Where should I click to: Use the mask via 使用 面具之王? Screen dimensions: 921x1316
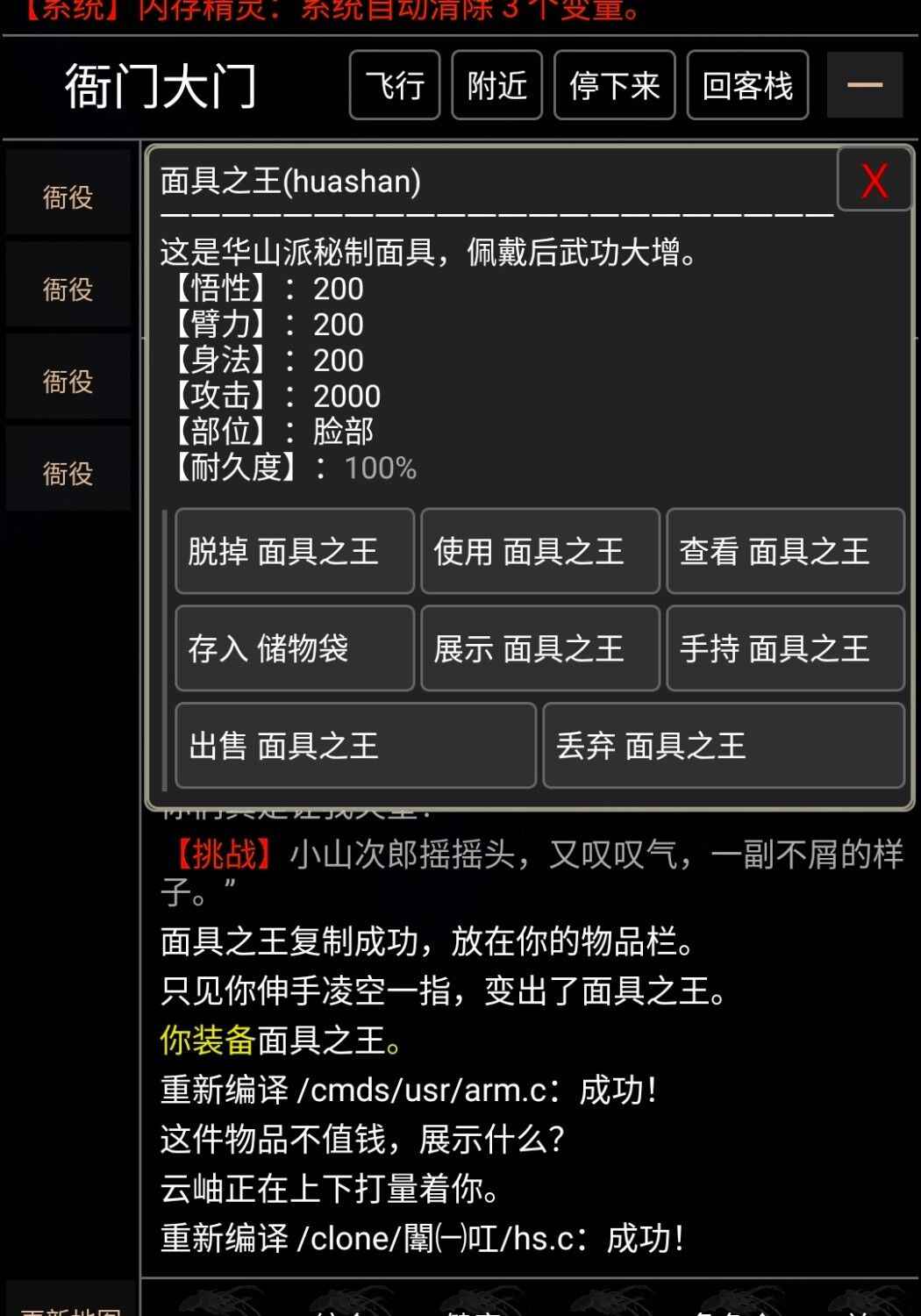point(539,552)
